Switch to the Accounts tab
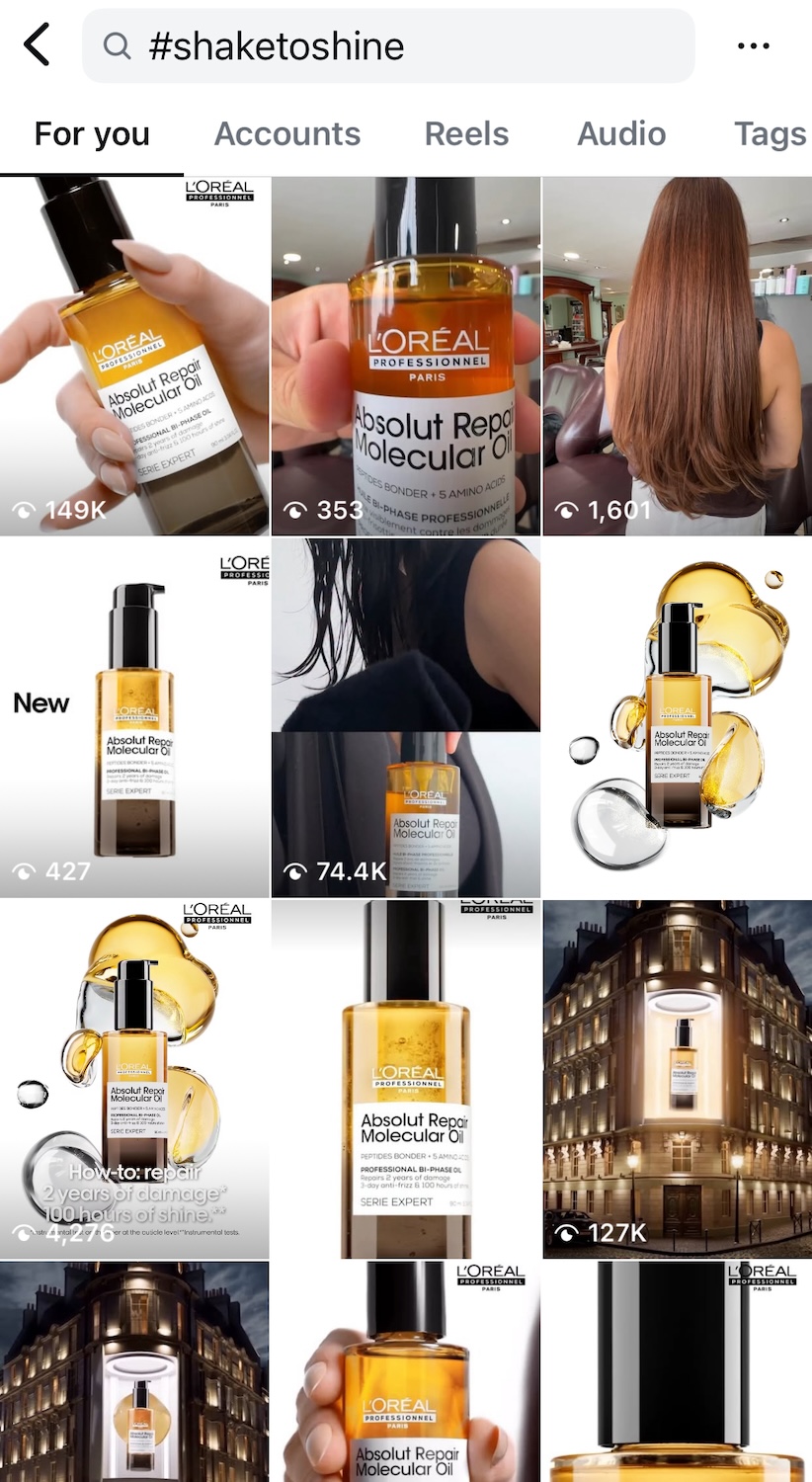812x1482 pixels. click(287, 134)
